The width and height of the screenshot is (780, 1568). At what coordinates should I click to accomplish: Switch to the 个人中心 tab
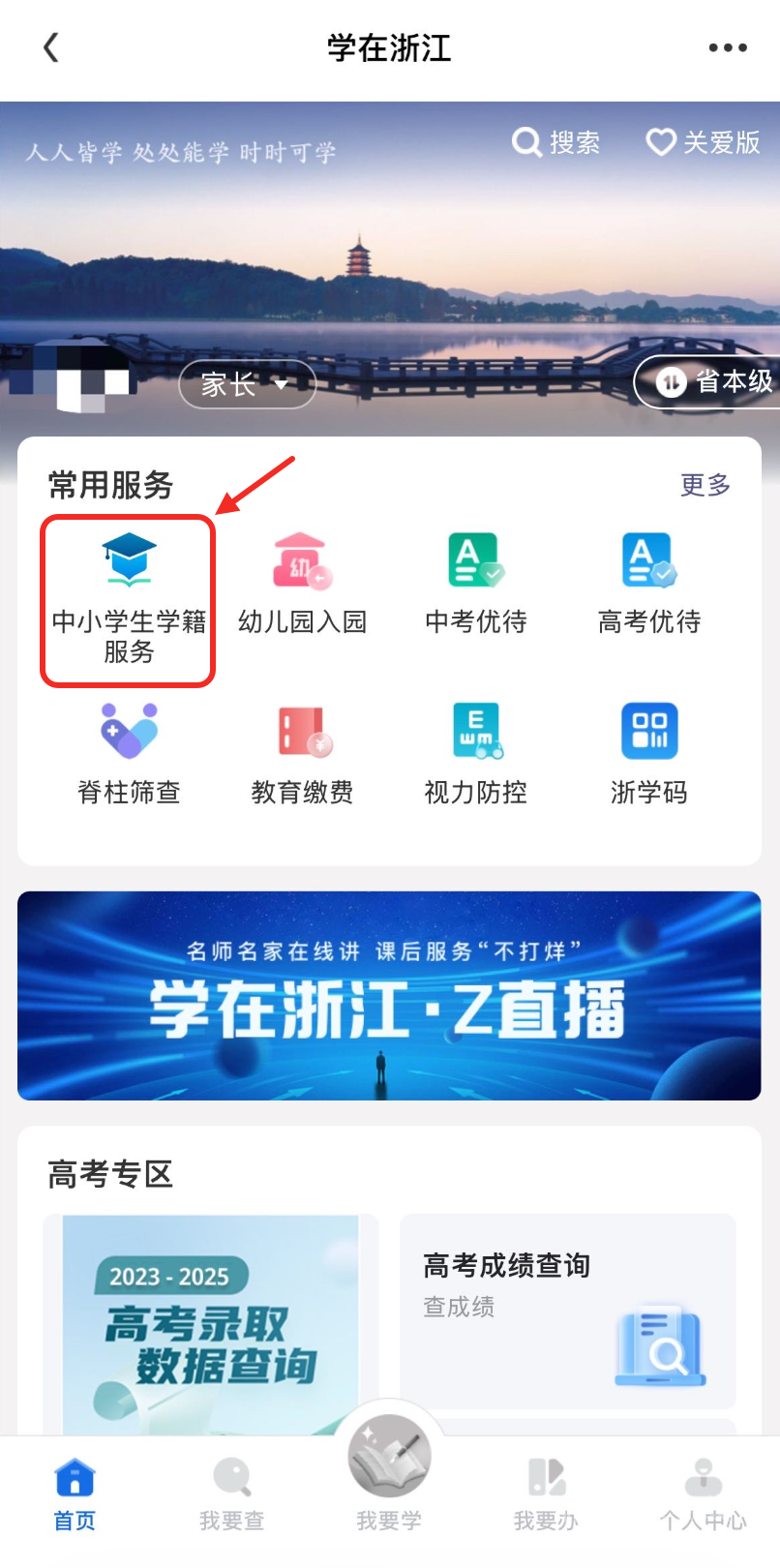(703, 1495)
